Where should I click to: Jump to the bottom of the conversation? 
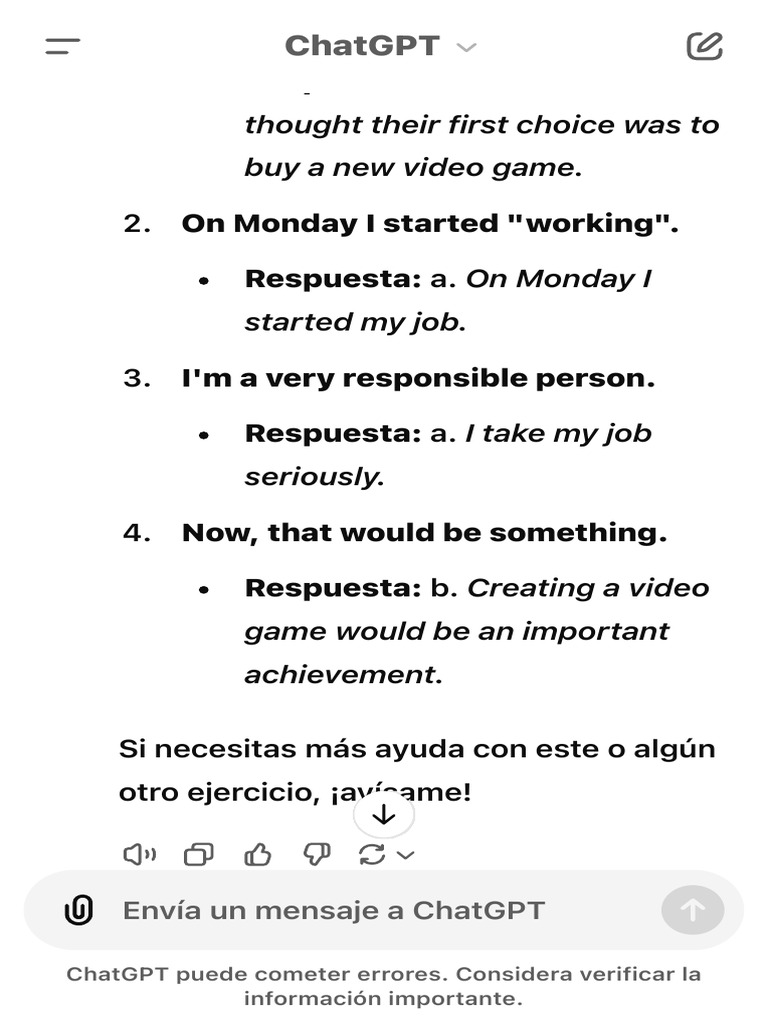pos(384,816)
